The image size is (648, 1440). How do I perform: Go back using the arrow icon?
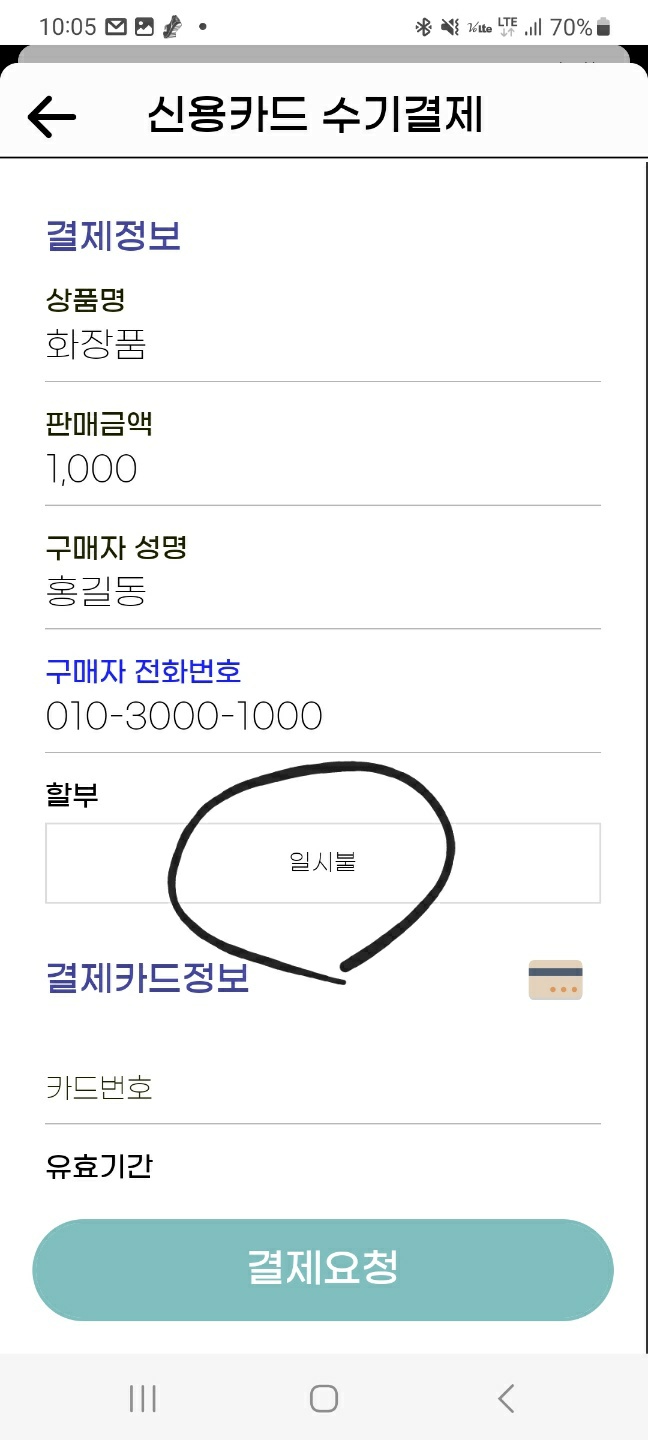coord(52,117)
